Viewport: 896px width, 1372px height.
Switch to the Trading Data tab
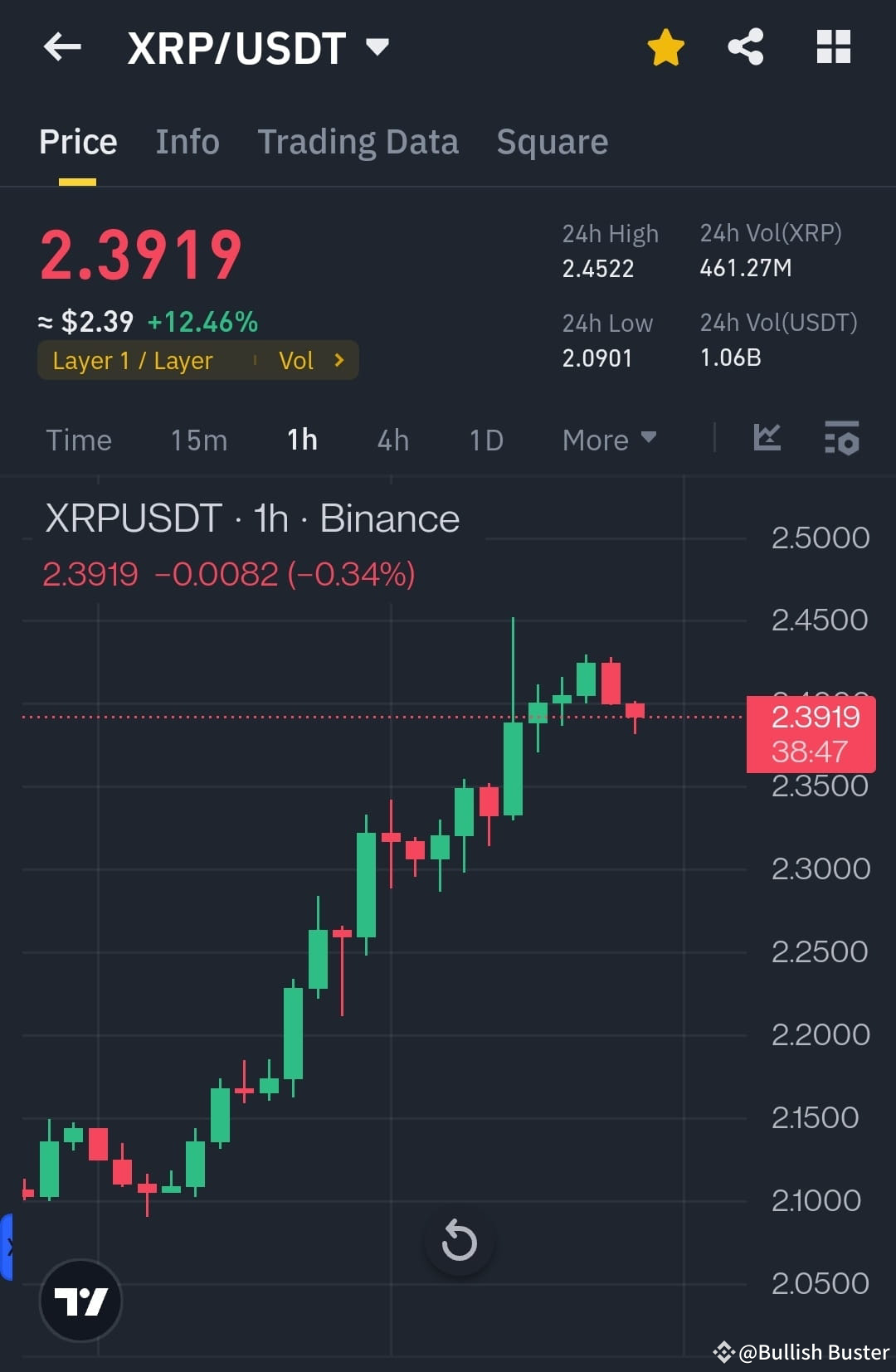pyautogui.click(x=358, y=141)
